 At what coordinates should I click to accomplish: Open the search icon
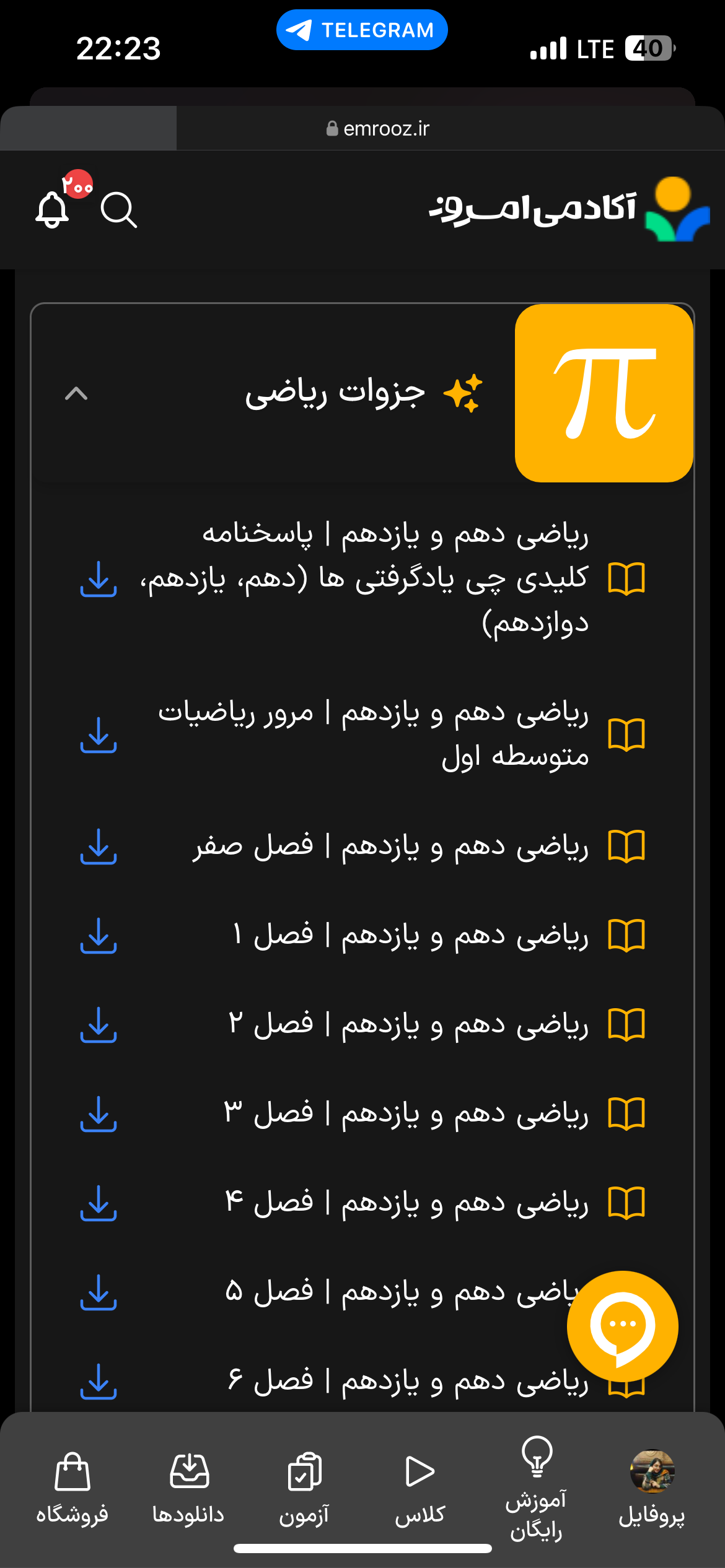(x=118, y=211)
